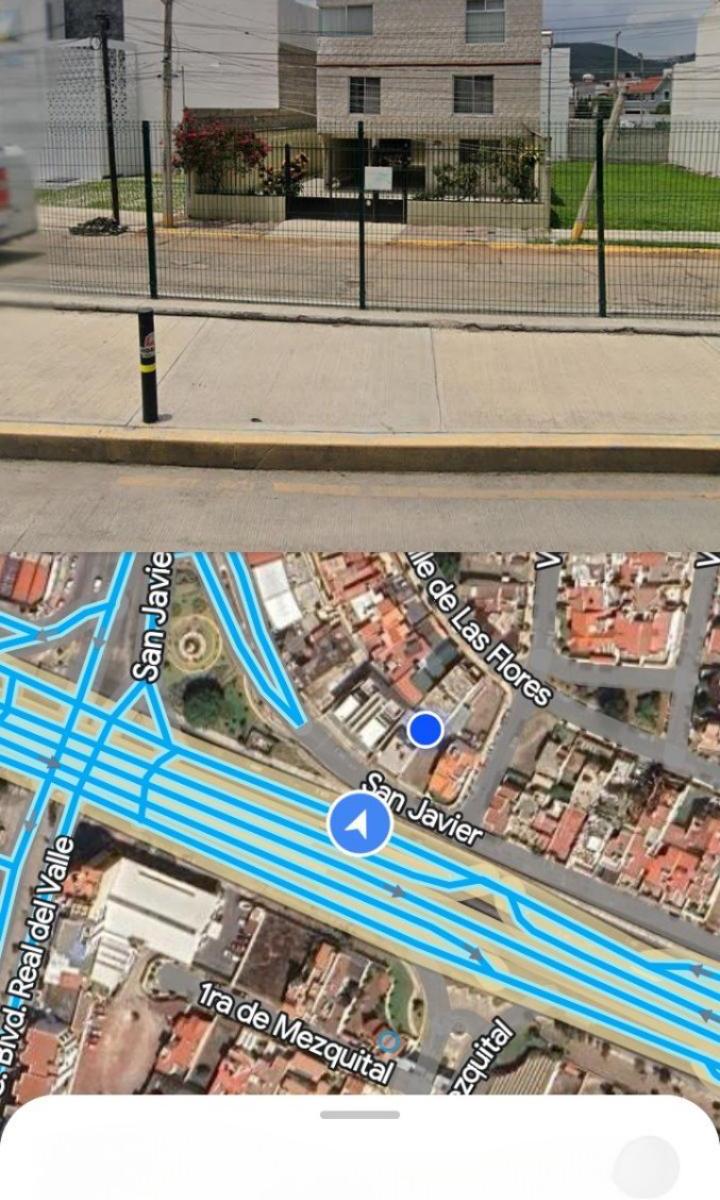Image resolution: width=720 pixels, height=1200 pixels.
Task: Tap the bottom sheet drag handle
Action: [360, 1114]
